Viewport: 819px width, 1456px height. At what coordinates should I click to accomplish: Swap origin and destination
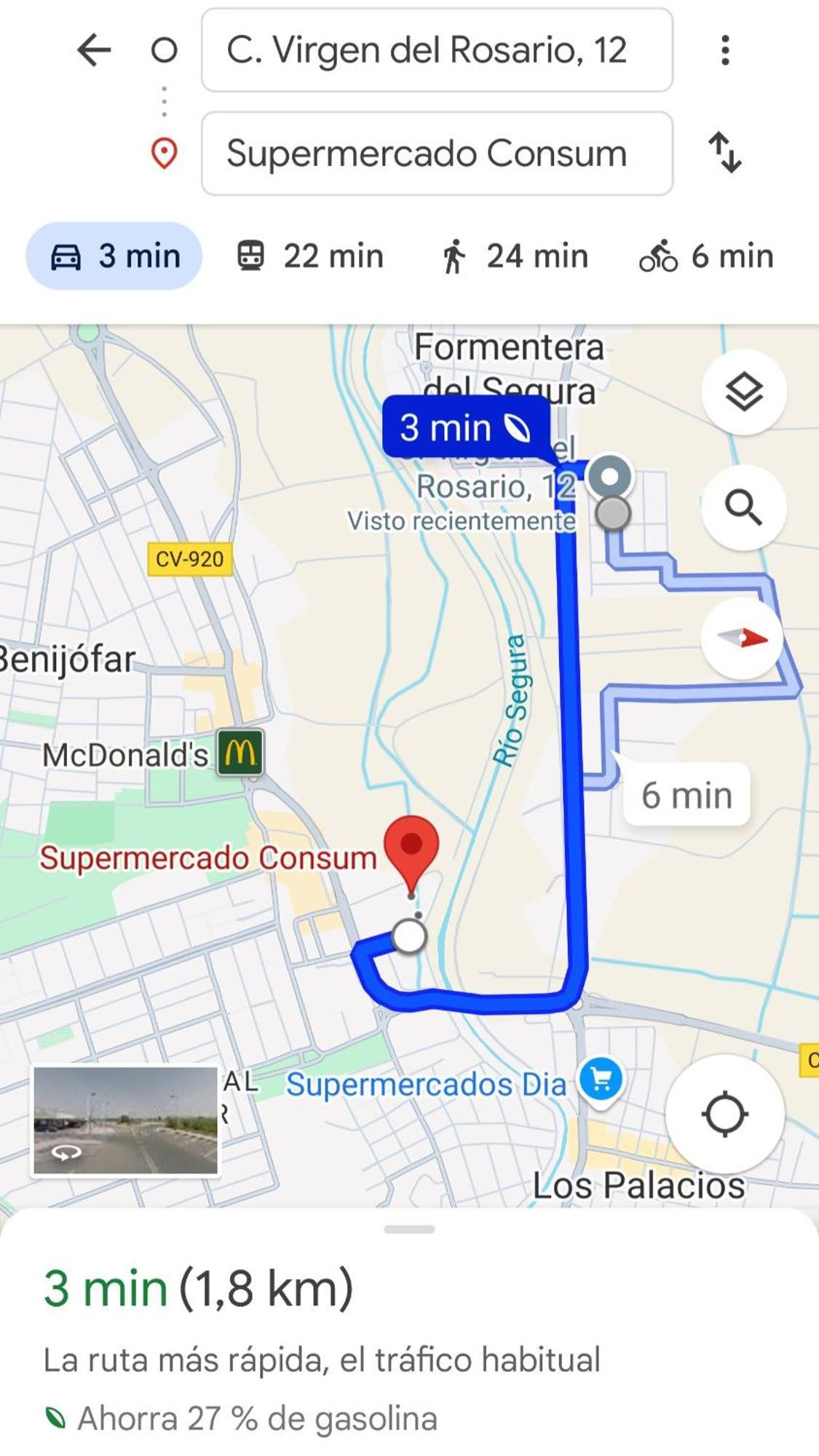725,152
